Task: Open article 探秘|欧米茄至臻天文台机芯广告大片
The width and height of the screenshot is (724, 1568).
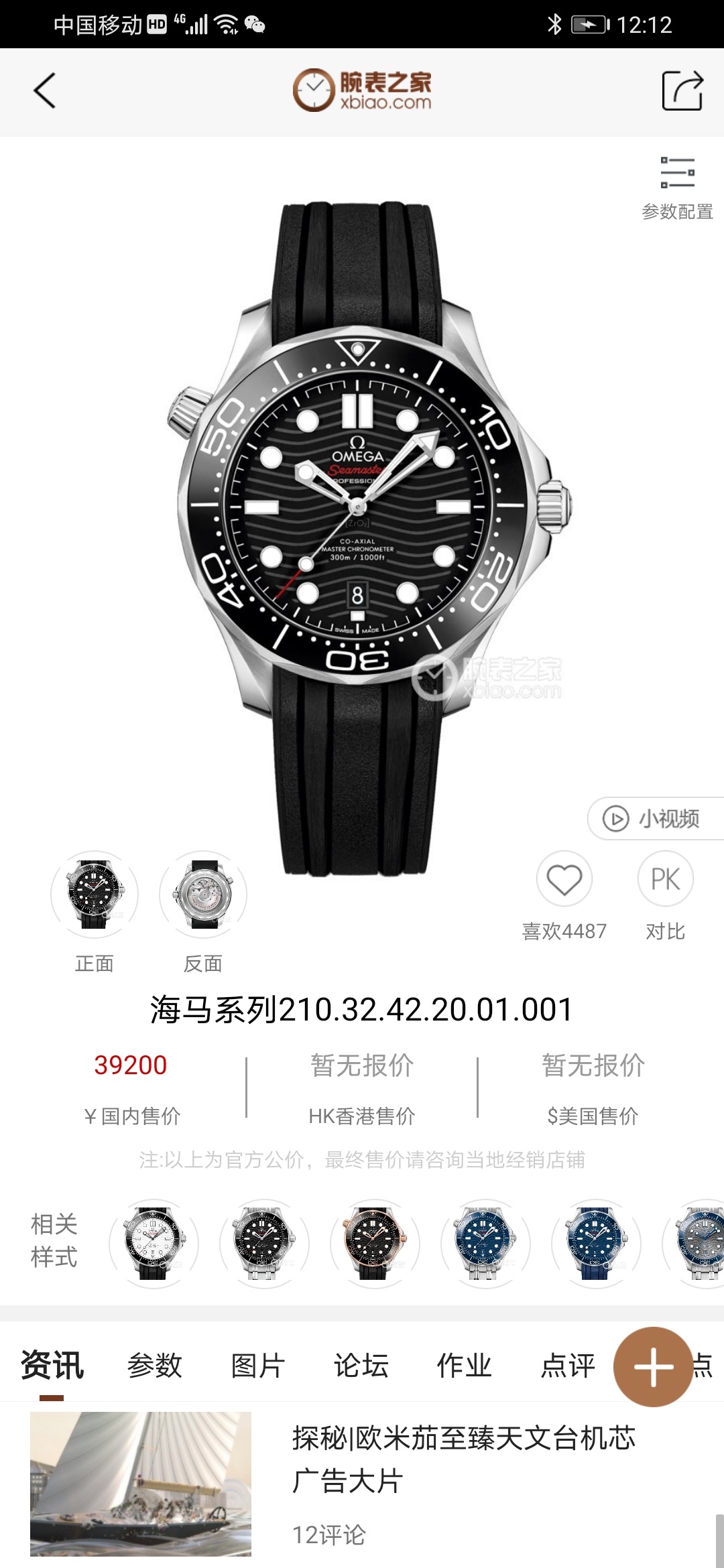Action: [x=463, y=1459]
